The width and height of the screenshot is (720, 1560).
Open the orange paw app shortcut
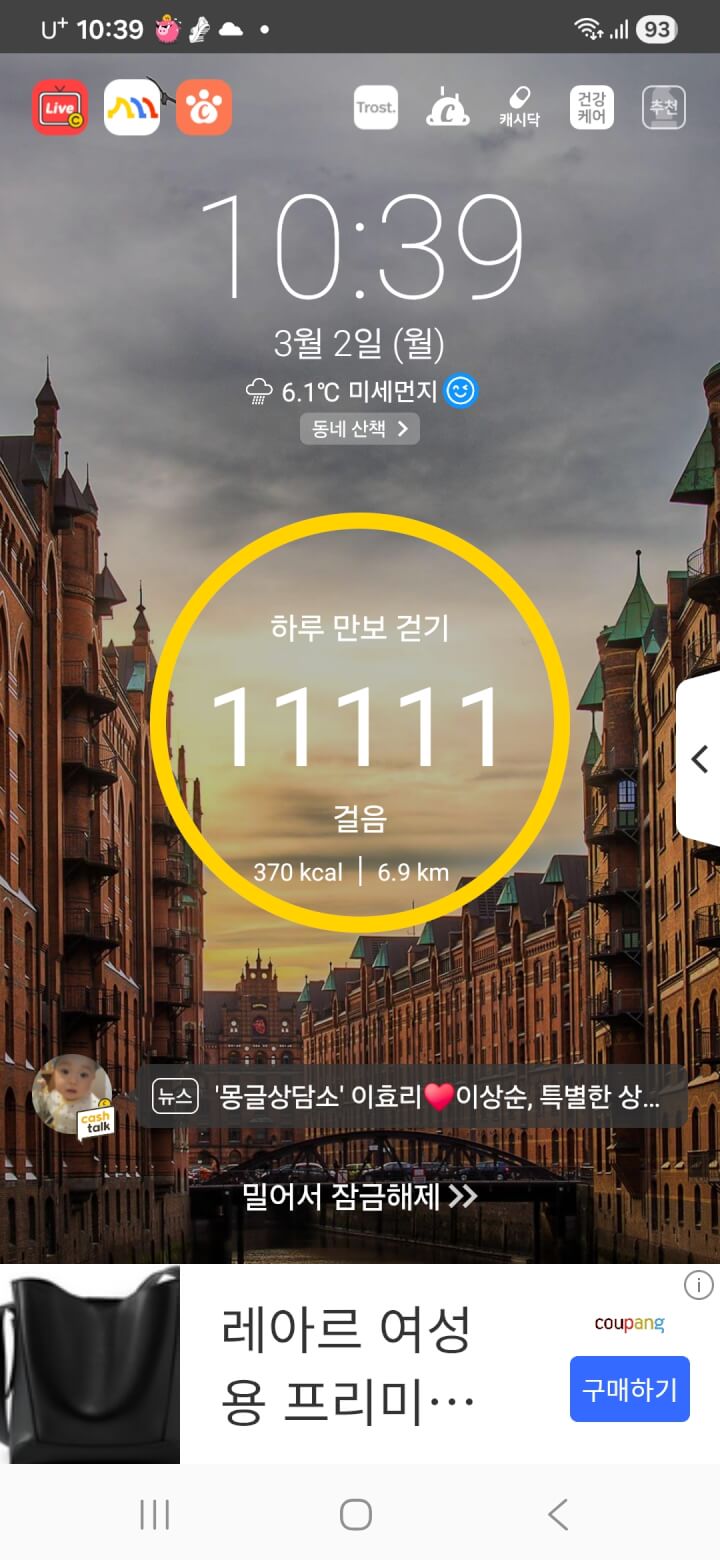[x=204, y=108]
